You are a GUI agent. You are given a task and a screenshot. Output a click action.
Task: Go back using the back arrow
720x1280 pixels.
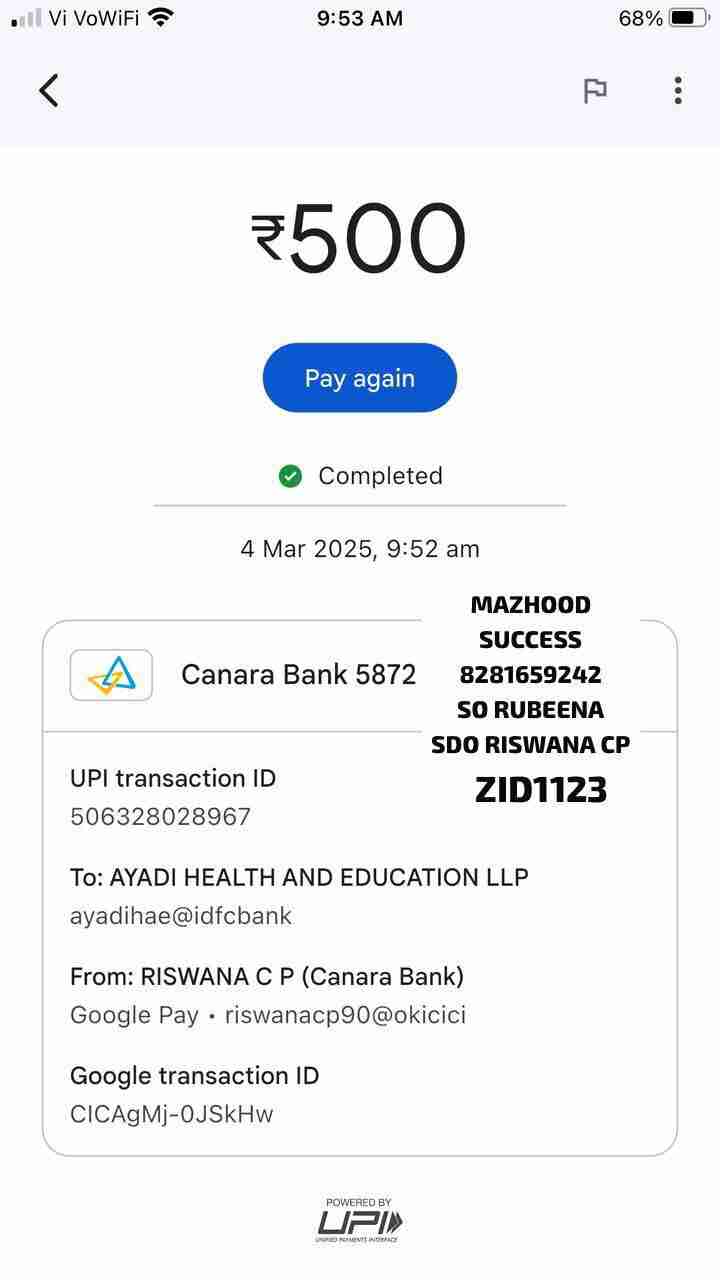point(49,90)
